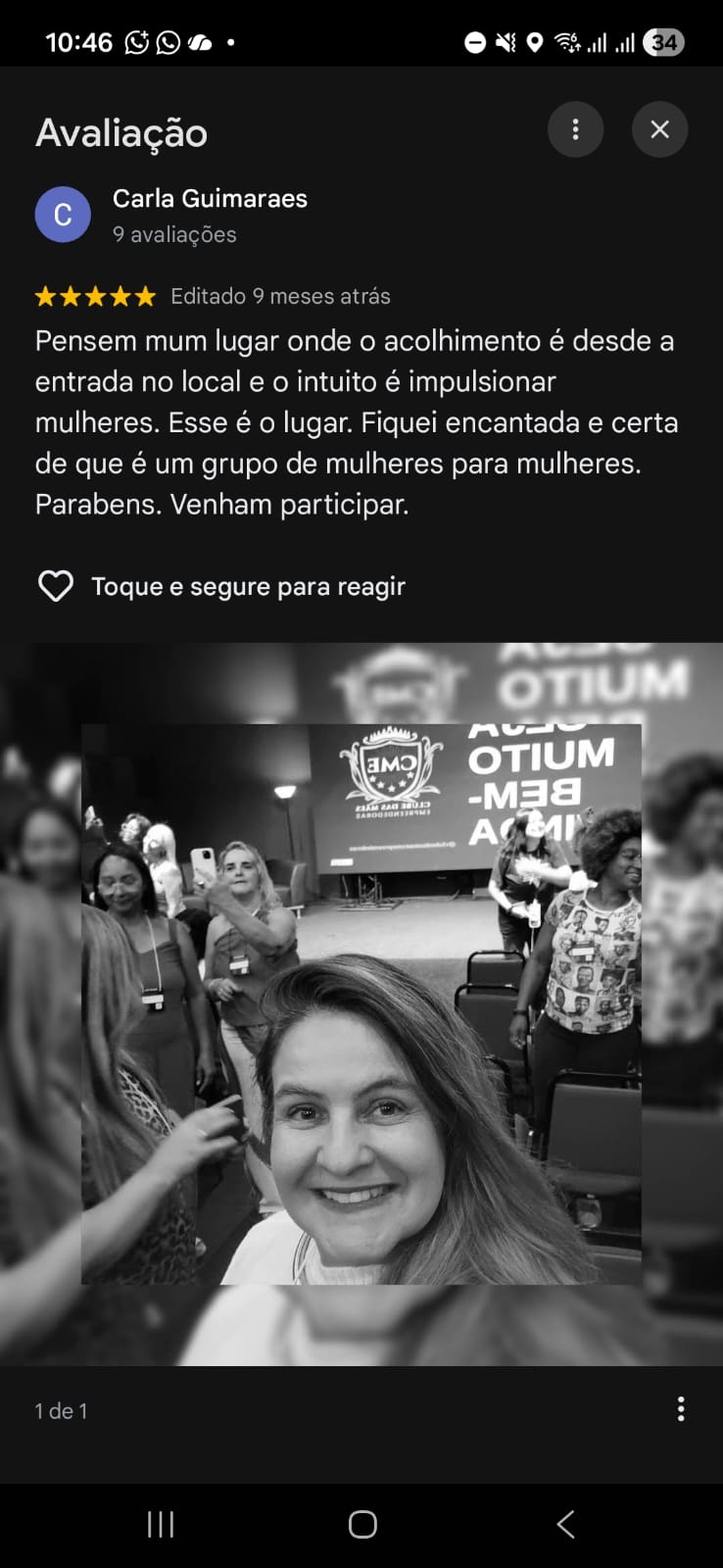Viewport: 723px width, 1568px height.
Task: Open the review options three-dot menu
Action: click(x=576, y=129)
